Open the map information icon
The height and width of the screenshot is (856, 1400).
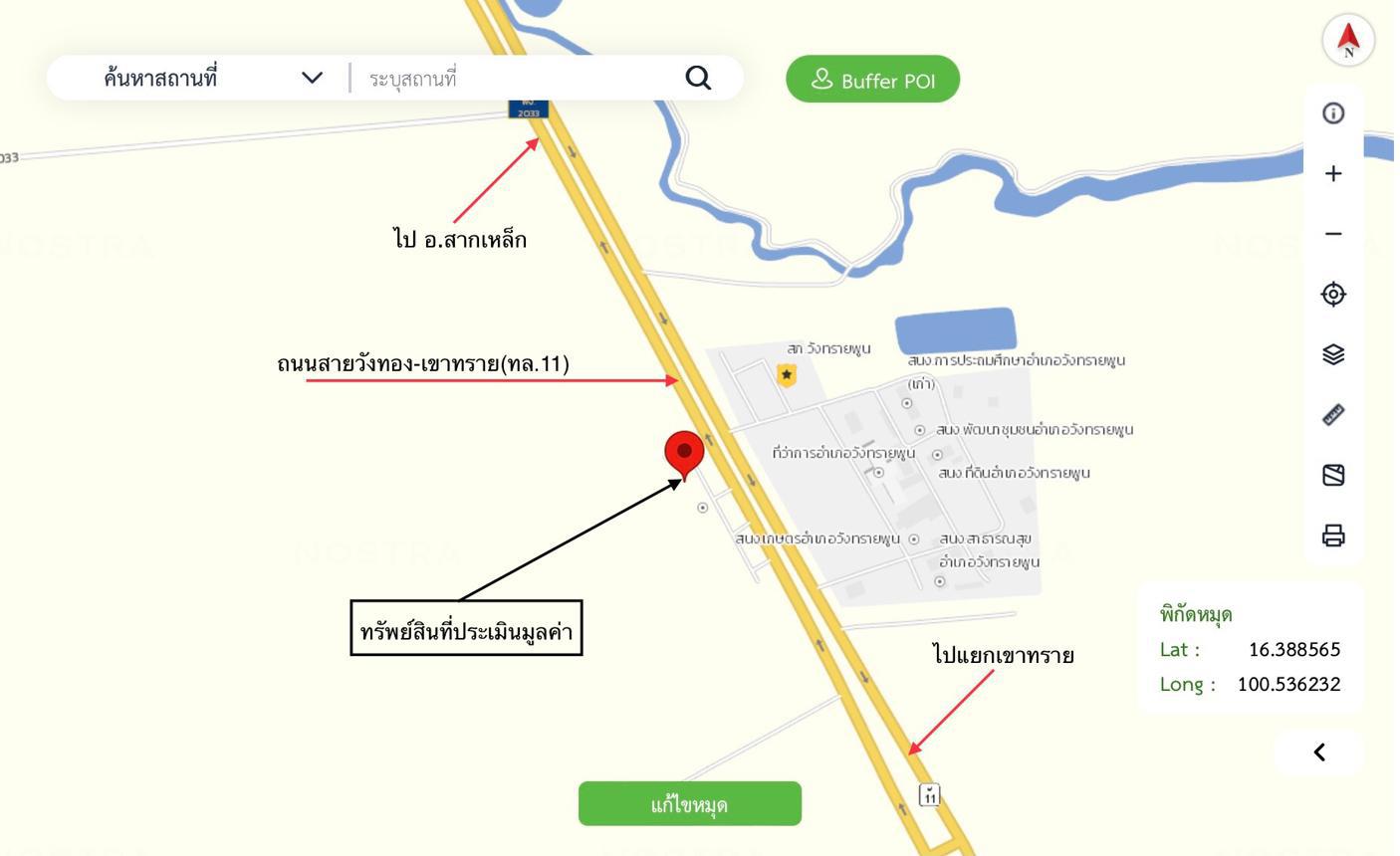click(1333, 113)
